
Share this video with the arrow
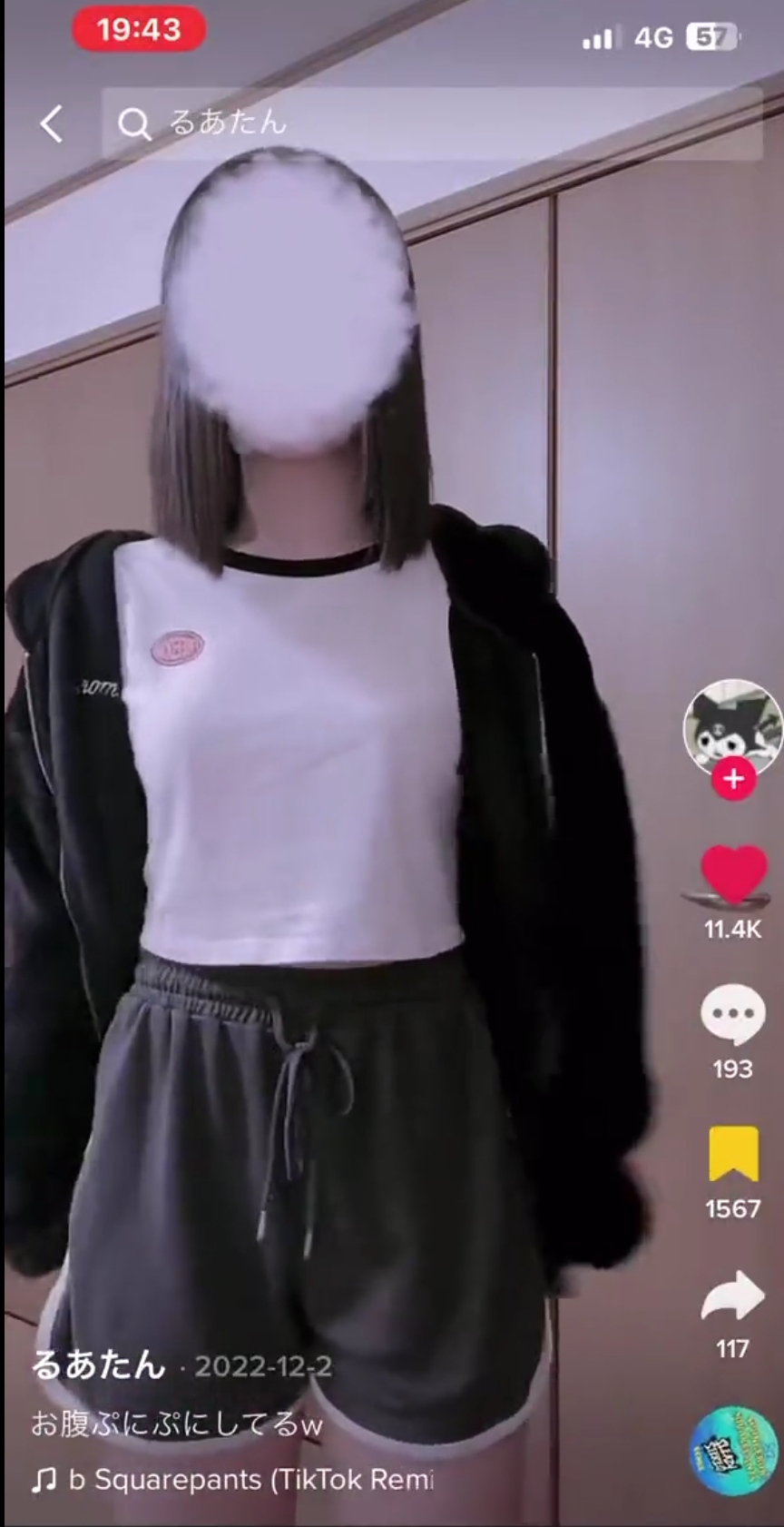coord(733,1295)
